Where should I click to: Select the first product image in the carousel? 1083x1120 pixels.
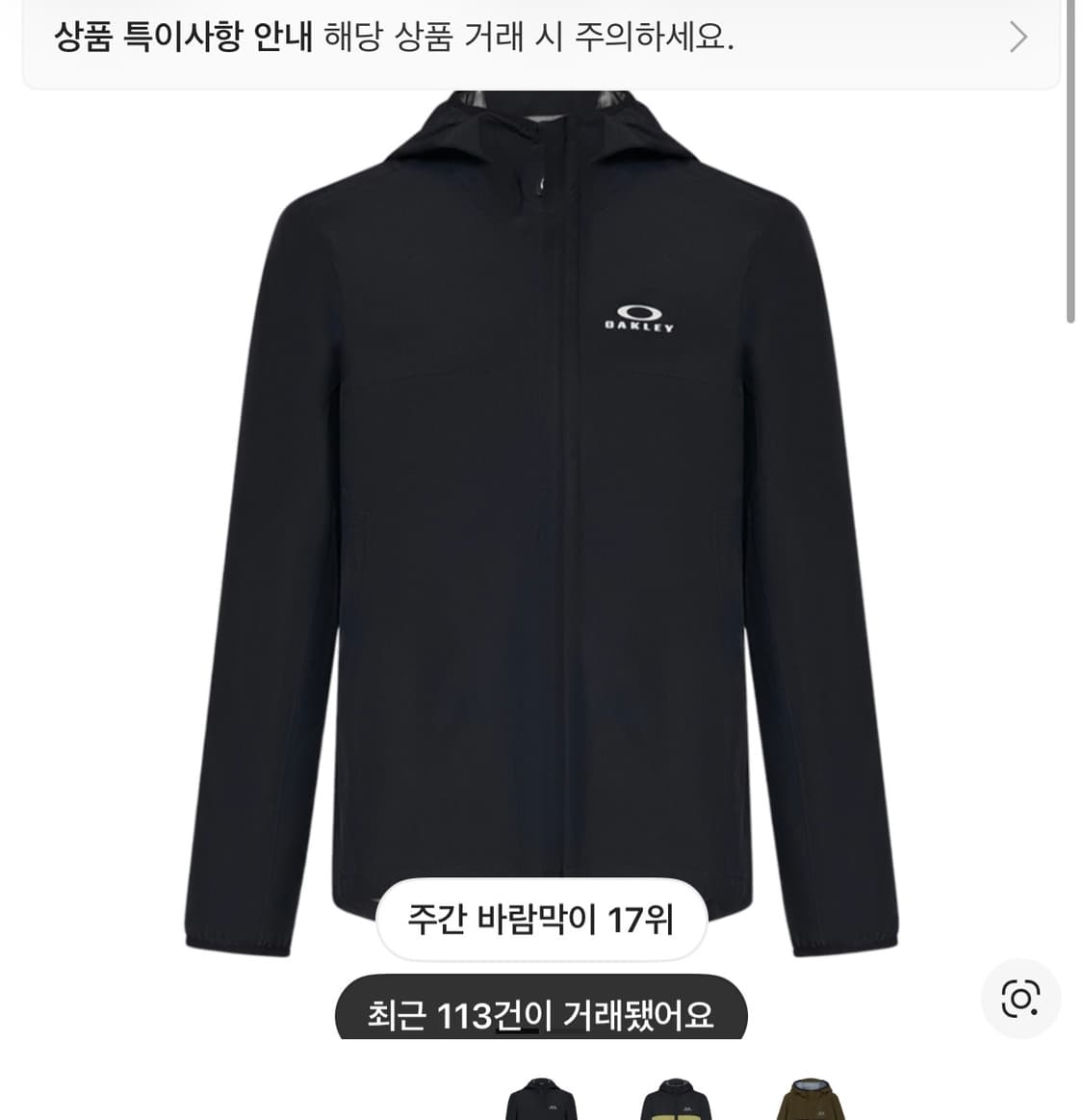point(540,1105)
